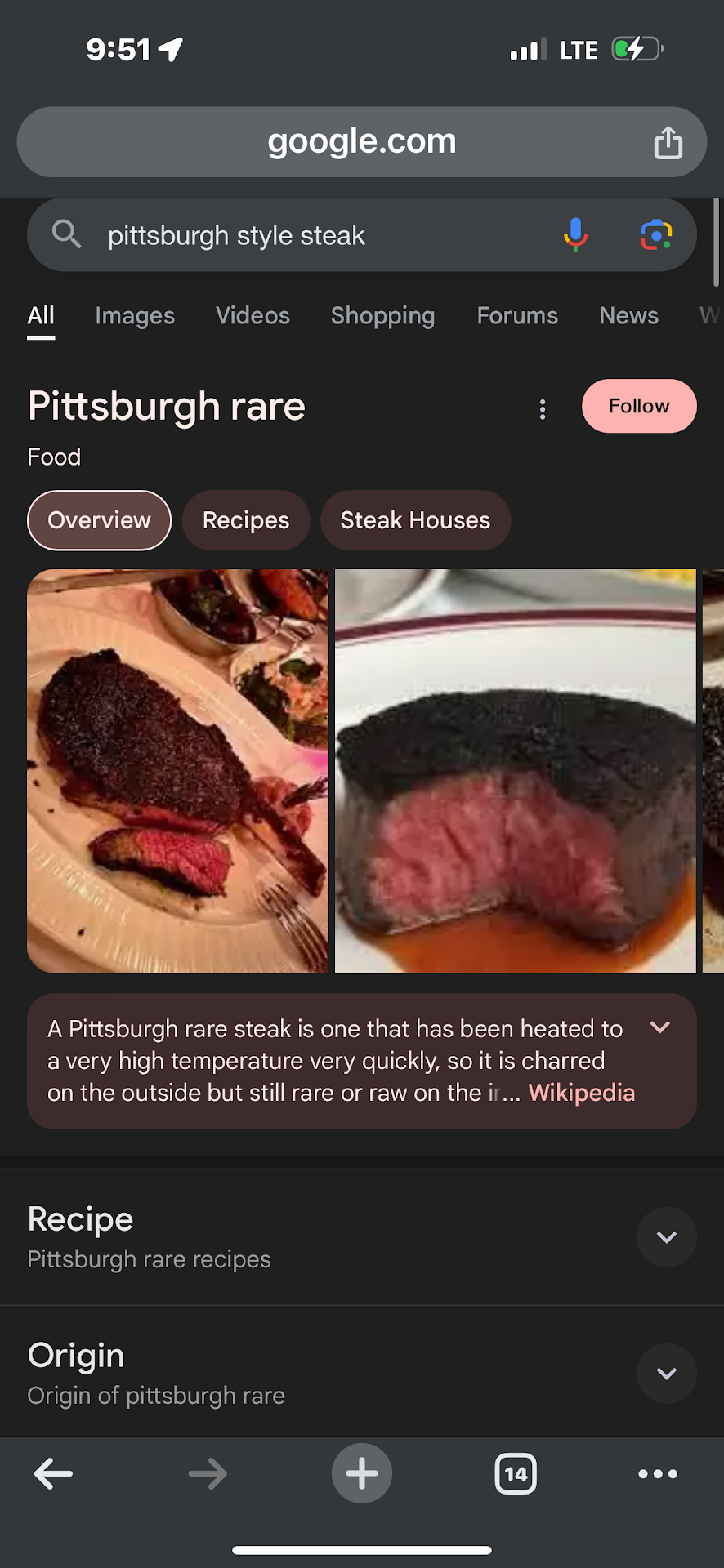Start a voice search with the microphone
Viewport: 724px width, 1568px height.
click(x=575, y=235)
